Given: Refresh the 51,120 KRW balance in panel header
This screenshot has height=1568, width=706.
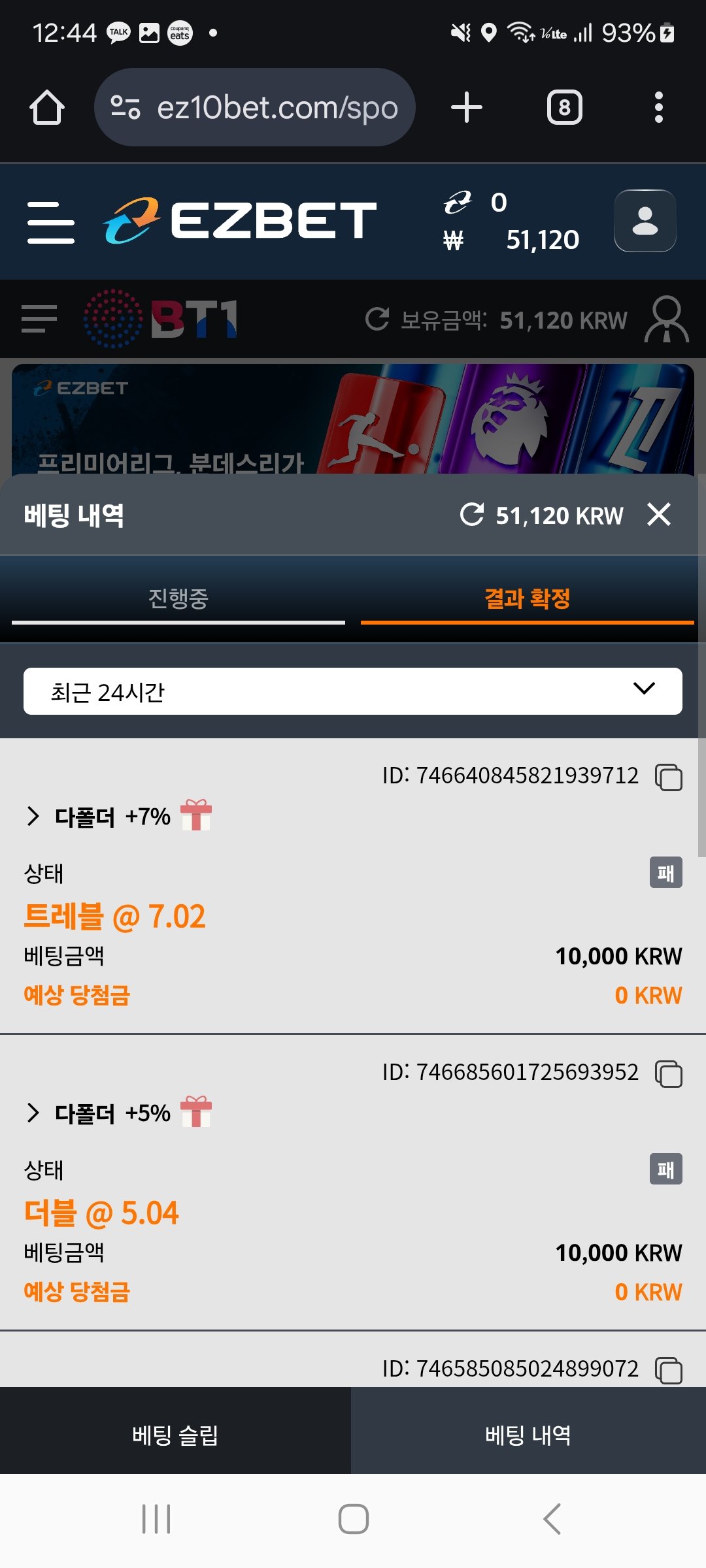Looking at the screenshot, I should click(472, 515).
